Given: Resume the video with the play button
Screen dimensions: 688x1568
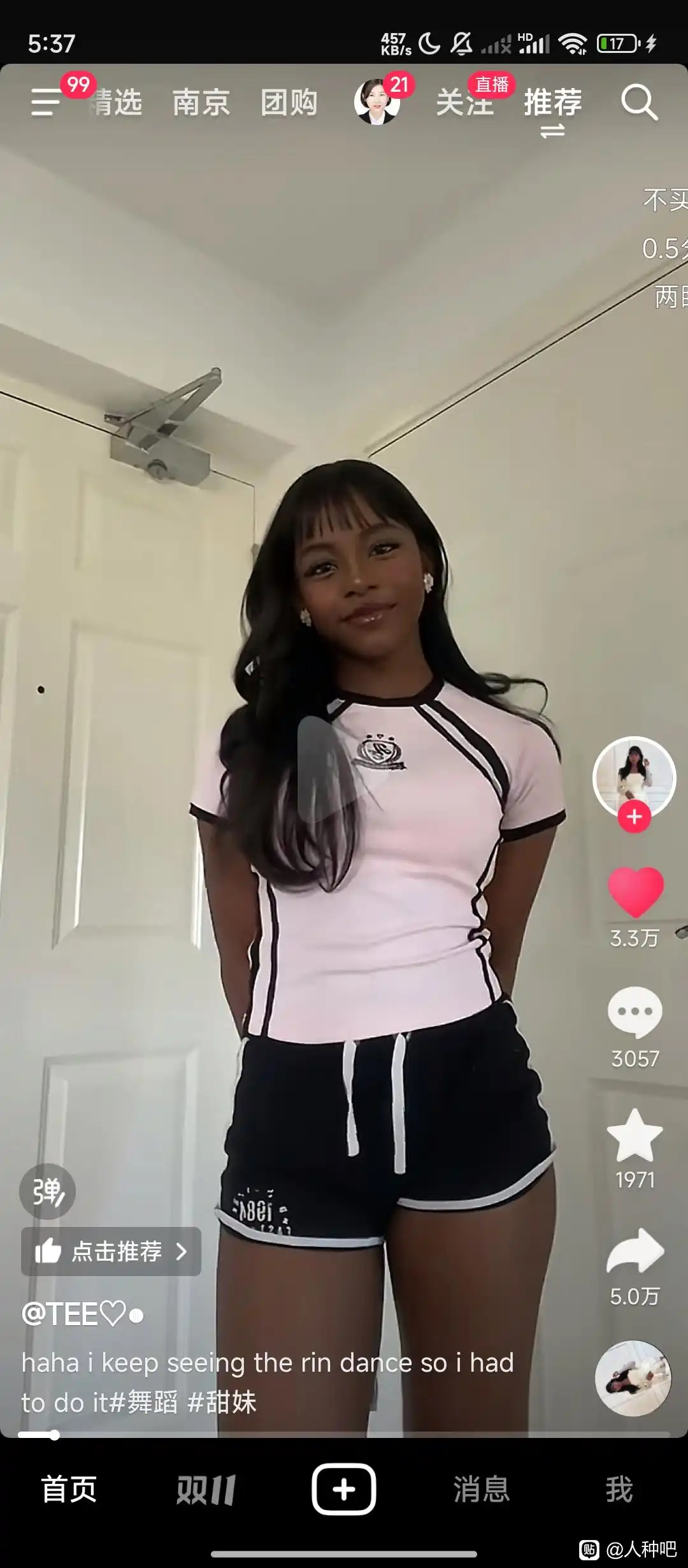Looking at the screenshot, I should click(338, 769).
